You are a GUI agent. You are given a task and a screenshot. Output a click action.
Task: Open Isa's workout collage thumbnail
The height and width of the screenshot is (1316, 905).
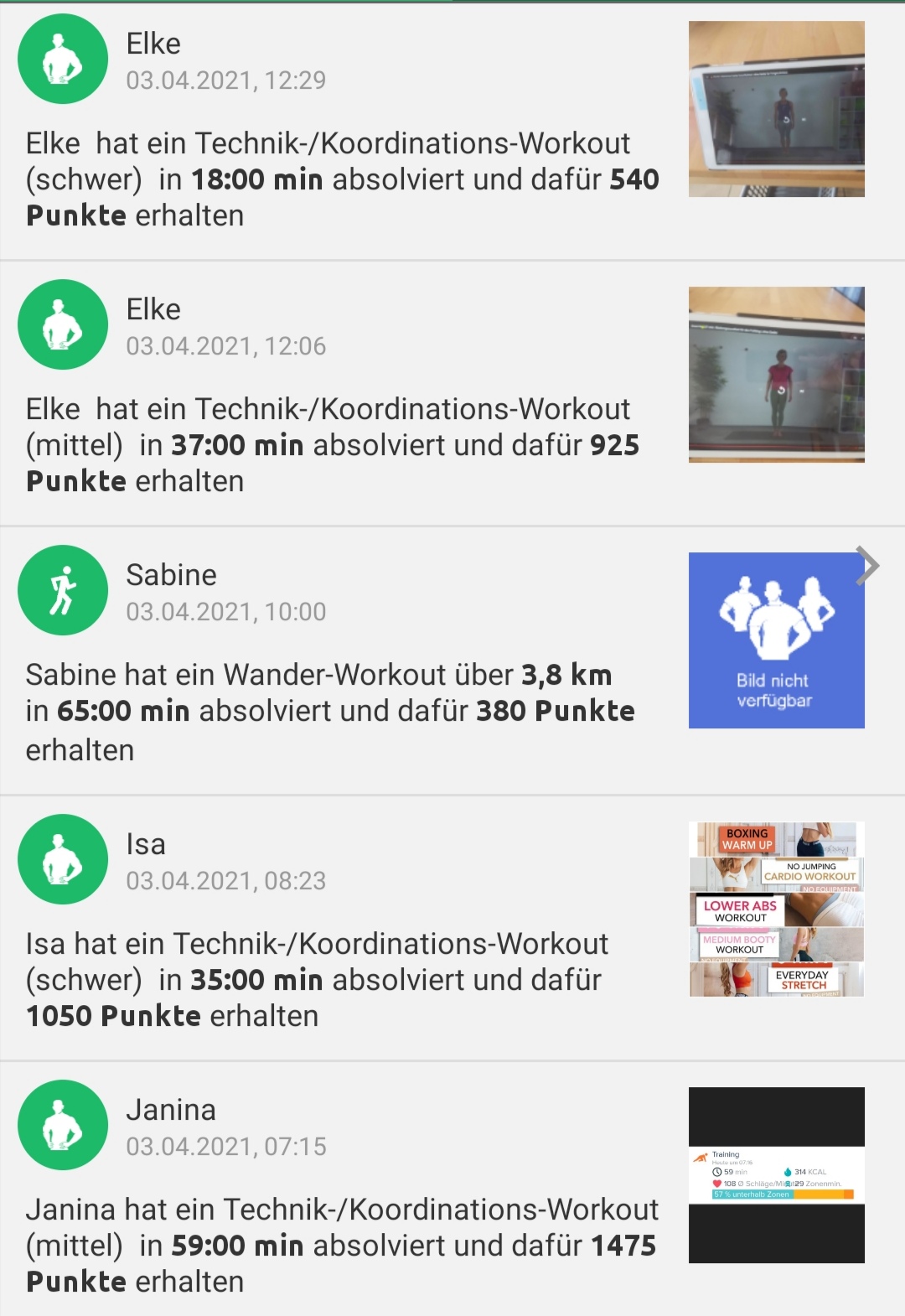click(775, 909)
